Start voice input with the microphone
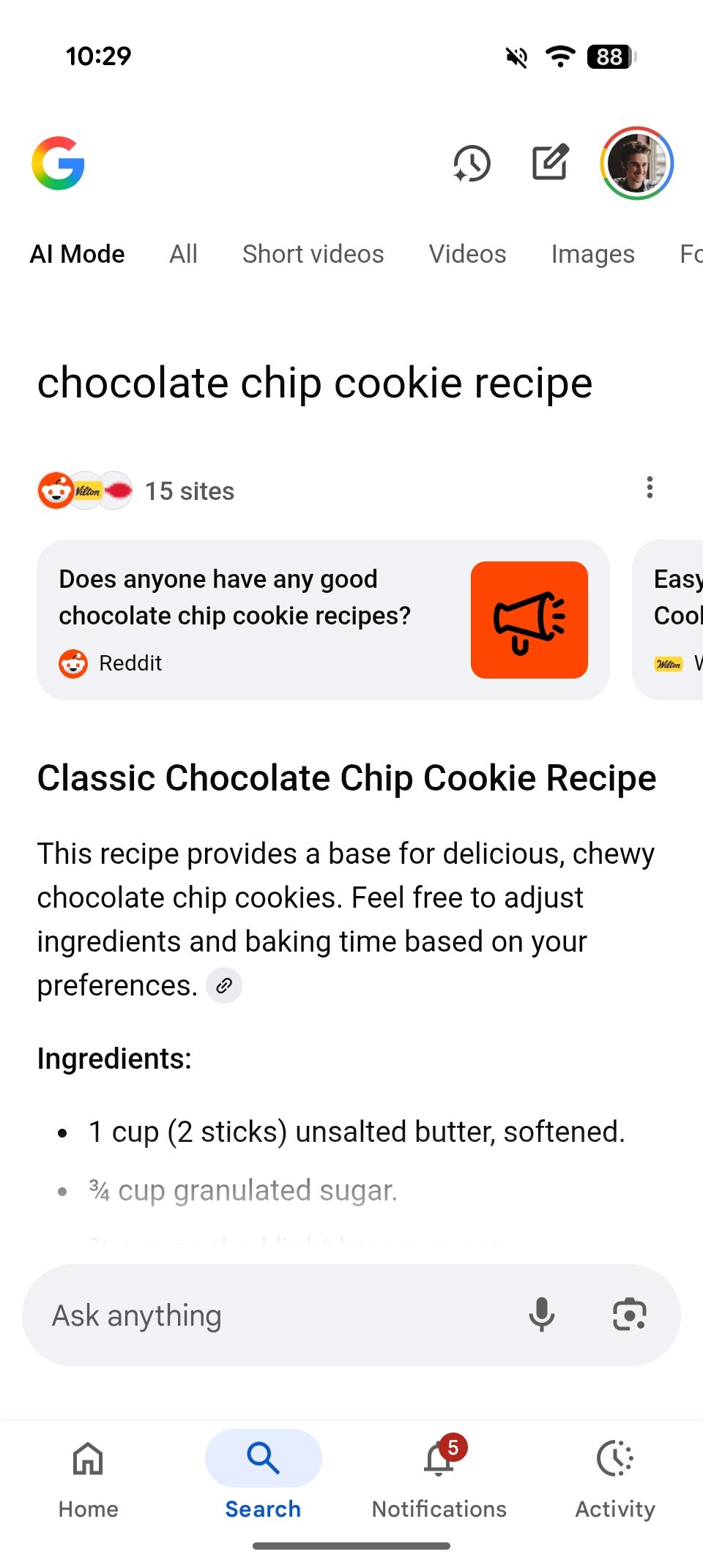703x1568 pixels. [x=542, y=1315]
